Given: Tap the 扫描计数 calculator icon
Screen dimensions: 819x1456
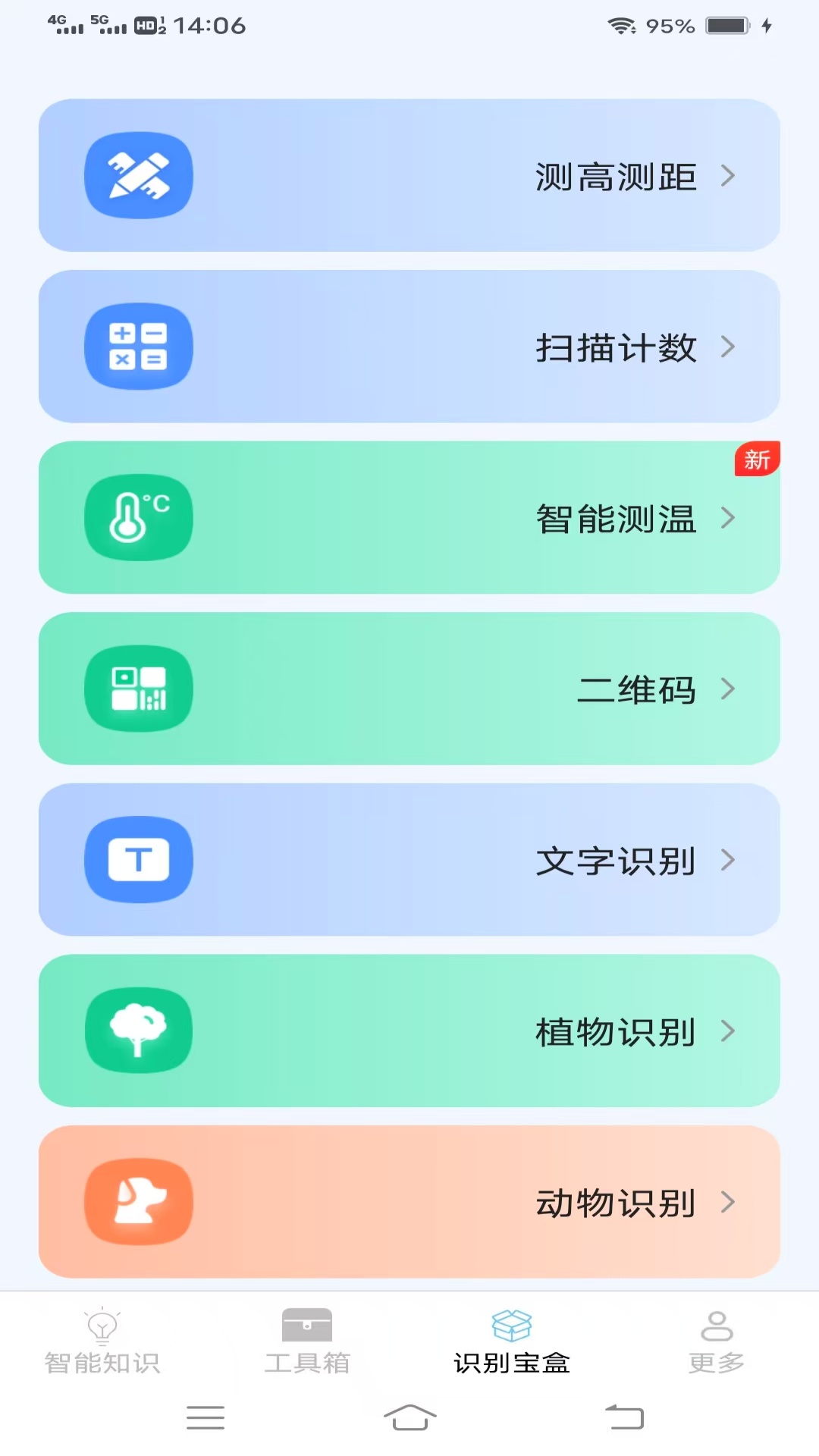Looking at the screenshot, I should [139, 346].
